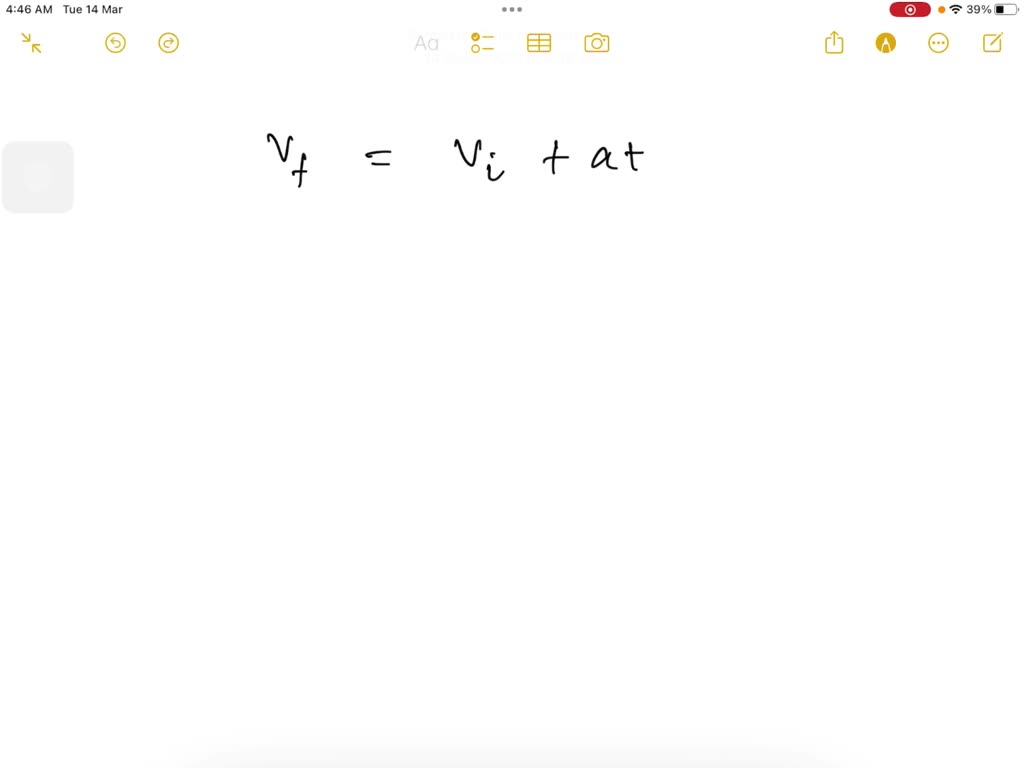Open the camera attachment options
Image resolution: width=1024 pixels, height=768 pixels.
(597, 43)
